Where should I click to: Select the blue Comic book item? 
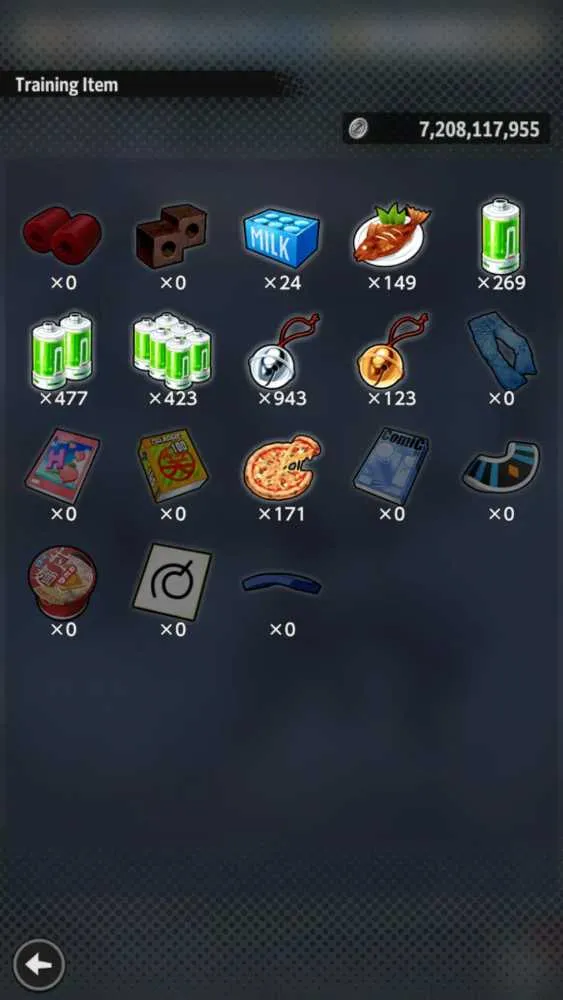click(391, 466)
